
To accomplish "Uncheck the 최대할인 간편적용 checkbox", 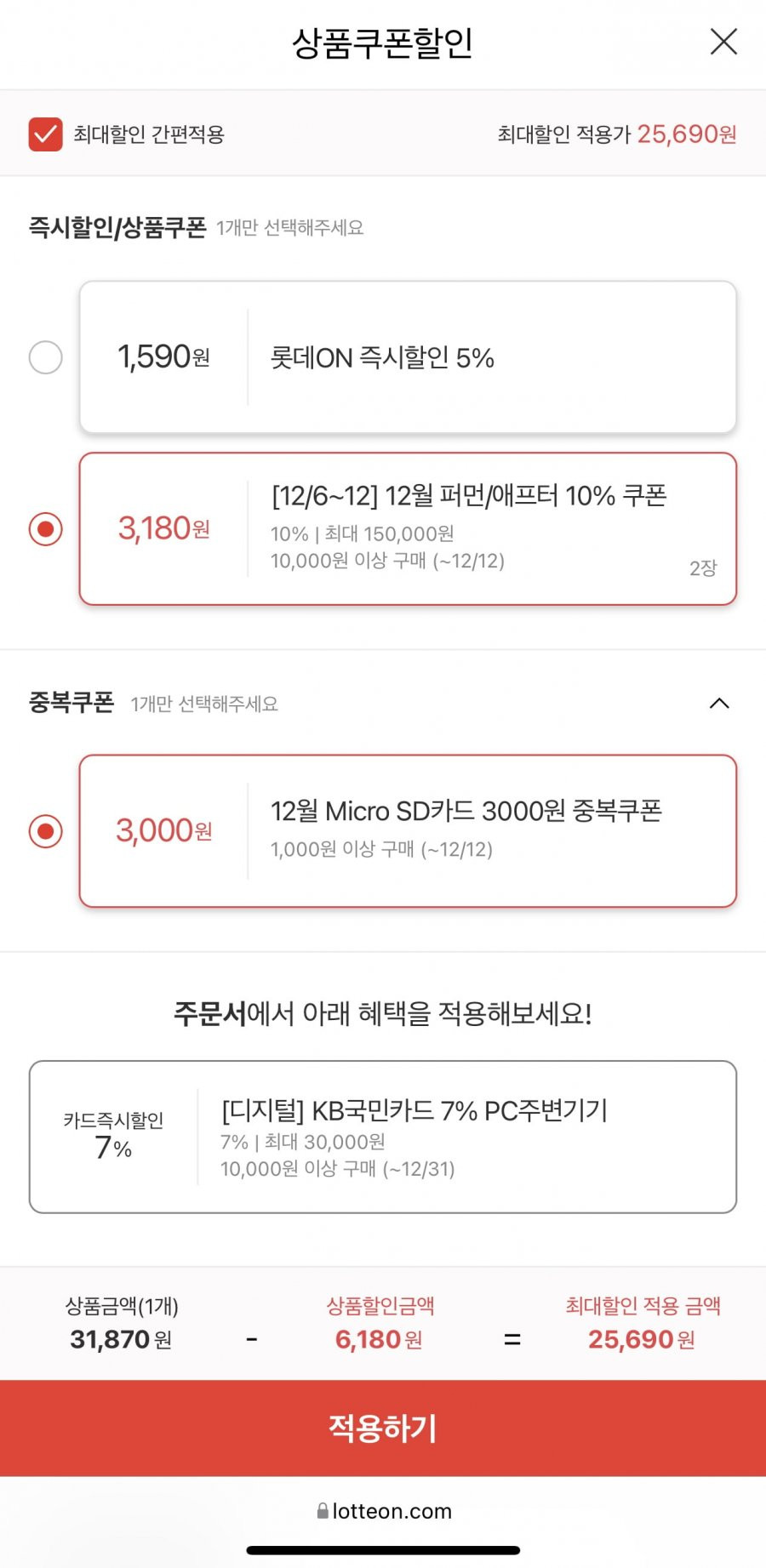I will click(45, 134).
